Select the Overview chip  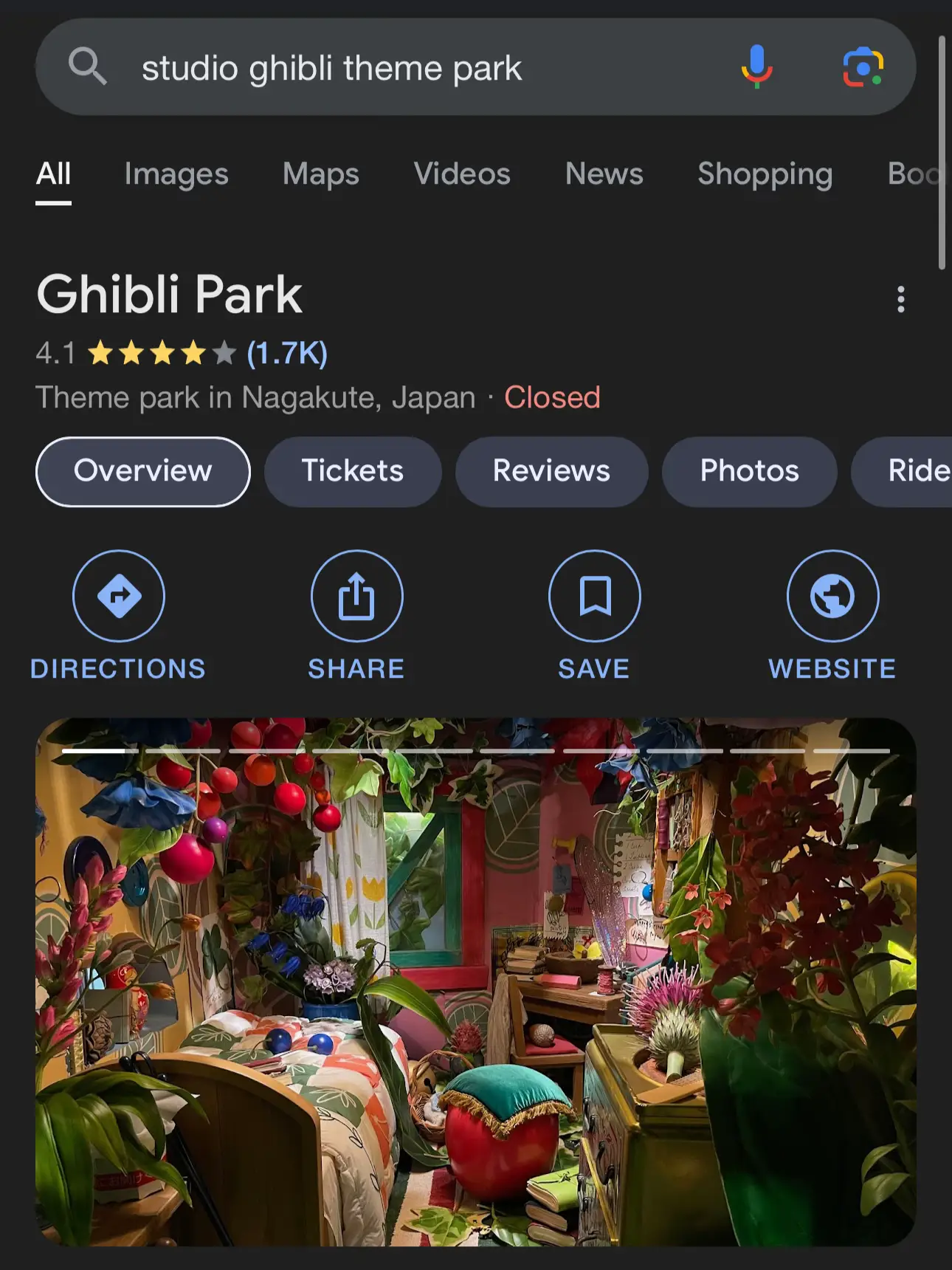click(143, 471)
